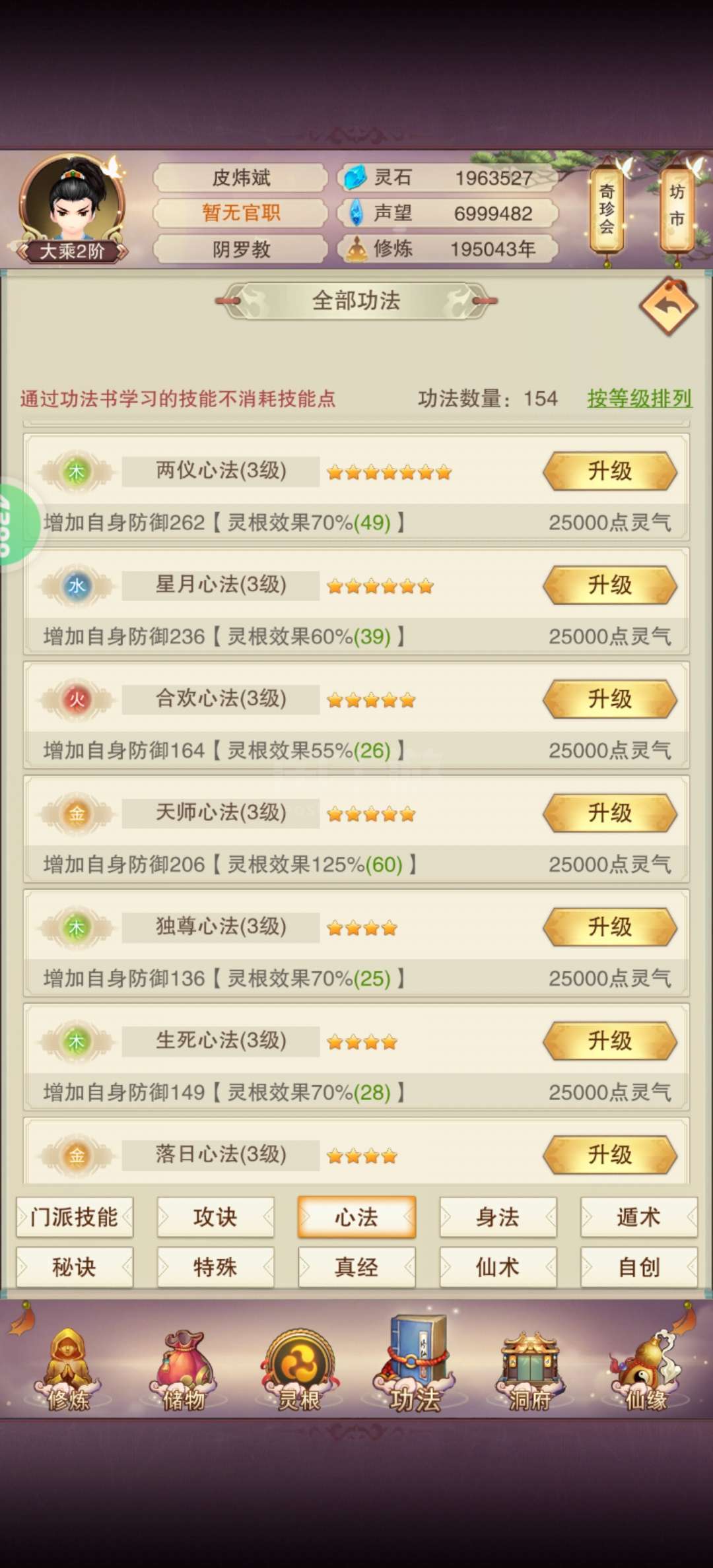Viewport: 713px width, 1568px height.
Task: Open the 自创 category
Action: [638, 1267]
